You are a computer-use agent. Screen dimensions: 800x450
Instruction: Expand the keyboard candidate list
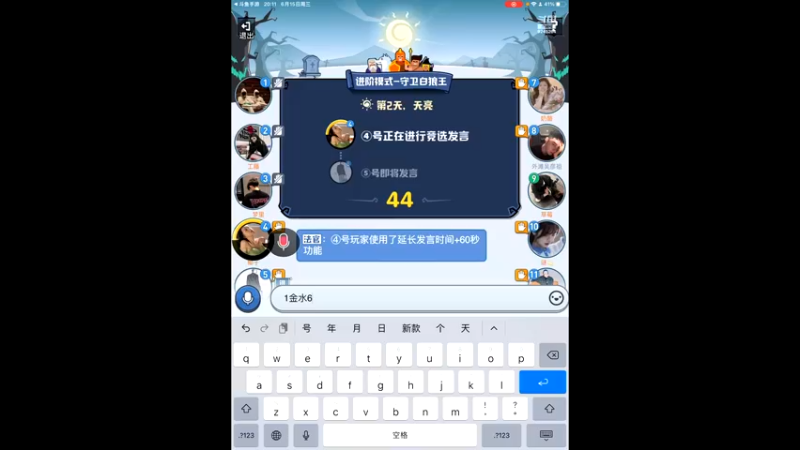click(493, 328)
